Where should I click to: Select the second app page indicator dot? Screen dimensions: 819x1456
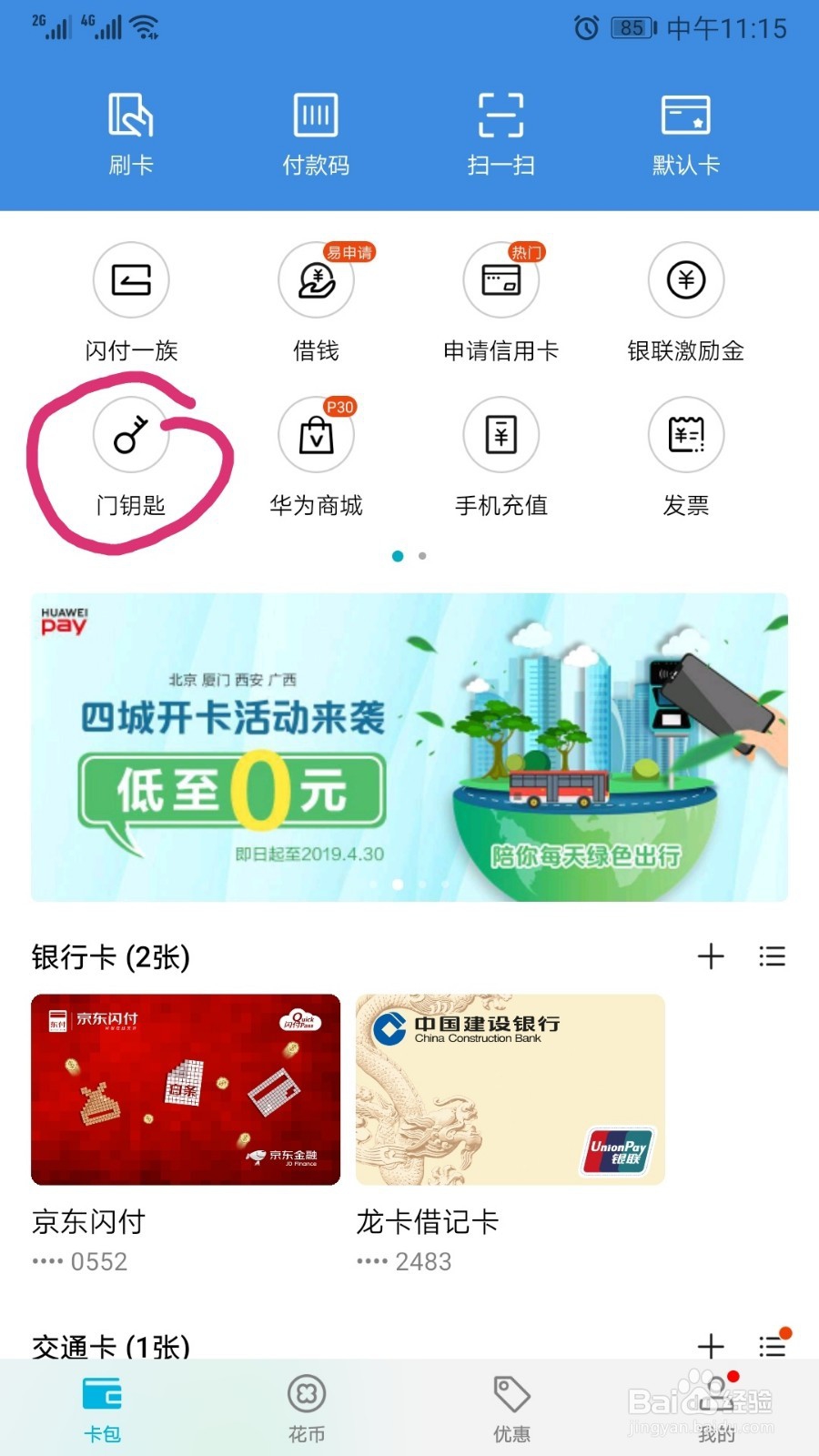coord(421,555)
